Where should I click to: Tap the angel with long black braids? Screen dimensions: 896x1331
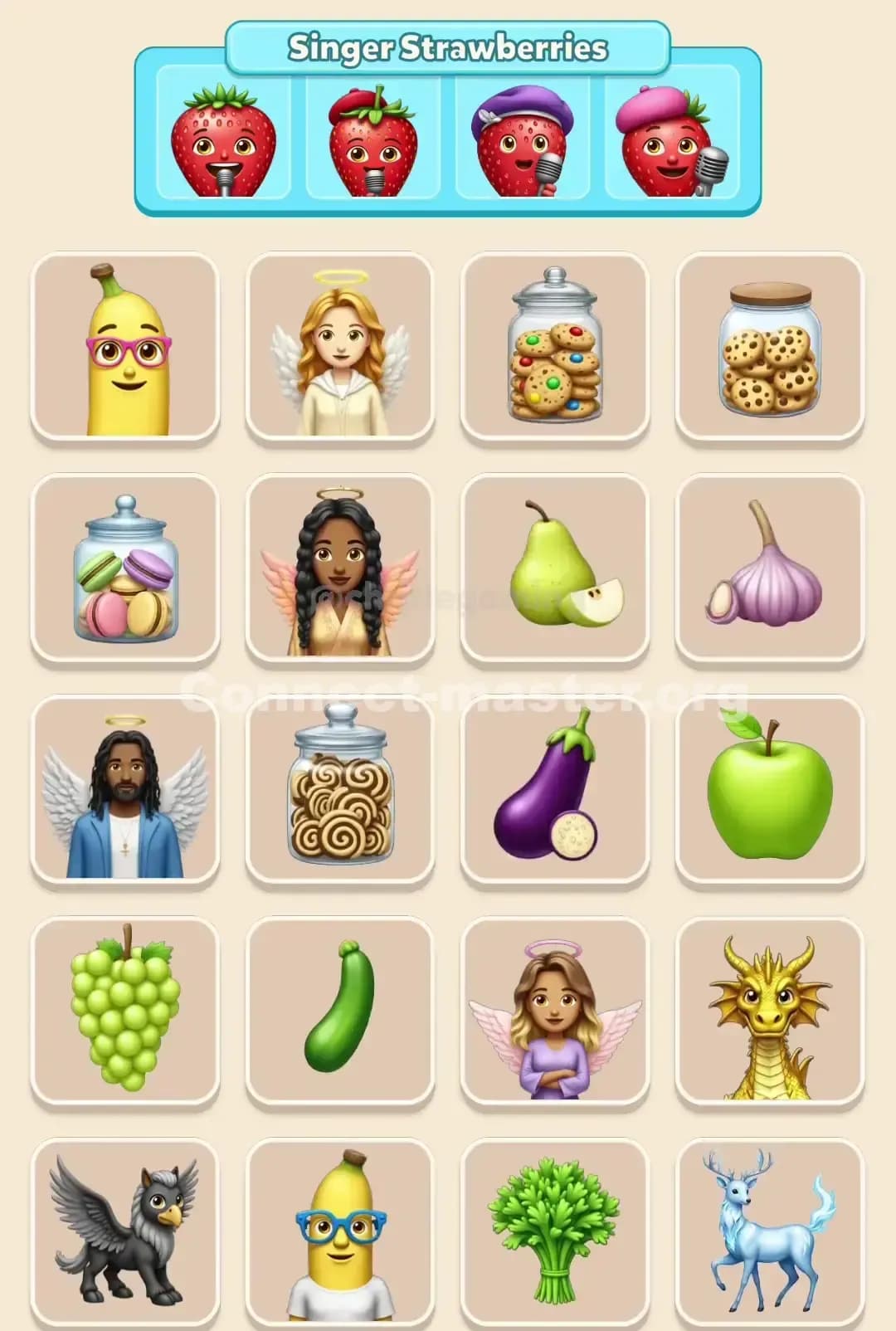point(340,568)
